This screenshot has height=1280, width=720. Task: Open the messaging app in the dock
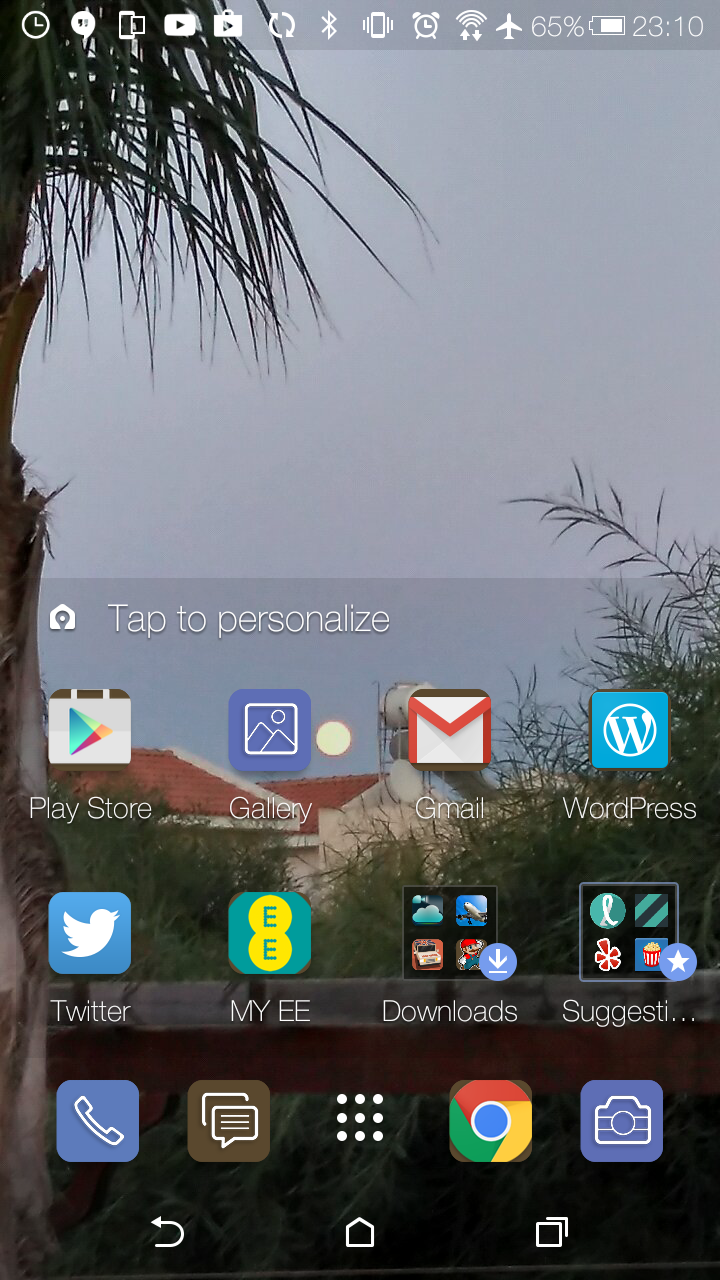229,1121
